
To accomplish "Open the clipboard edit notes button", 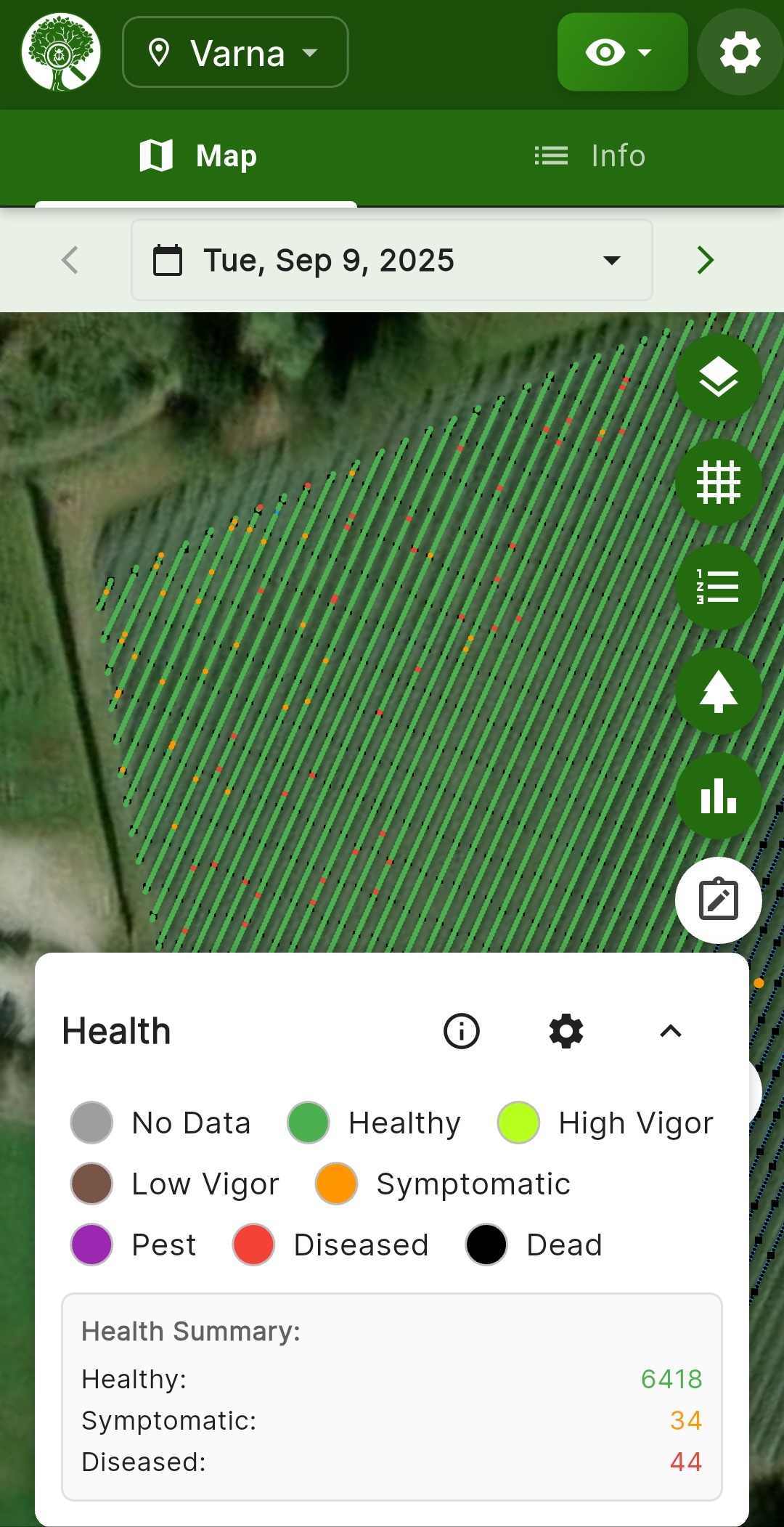I will coord(718,900).
